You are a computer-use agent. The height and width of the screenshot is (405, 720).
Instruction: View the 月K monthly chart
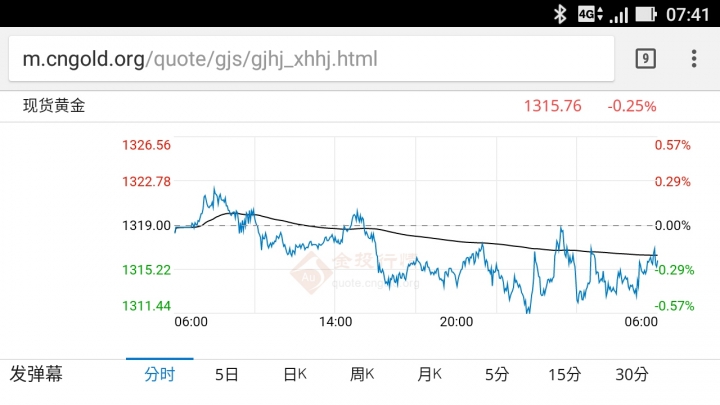coord(429,375)
